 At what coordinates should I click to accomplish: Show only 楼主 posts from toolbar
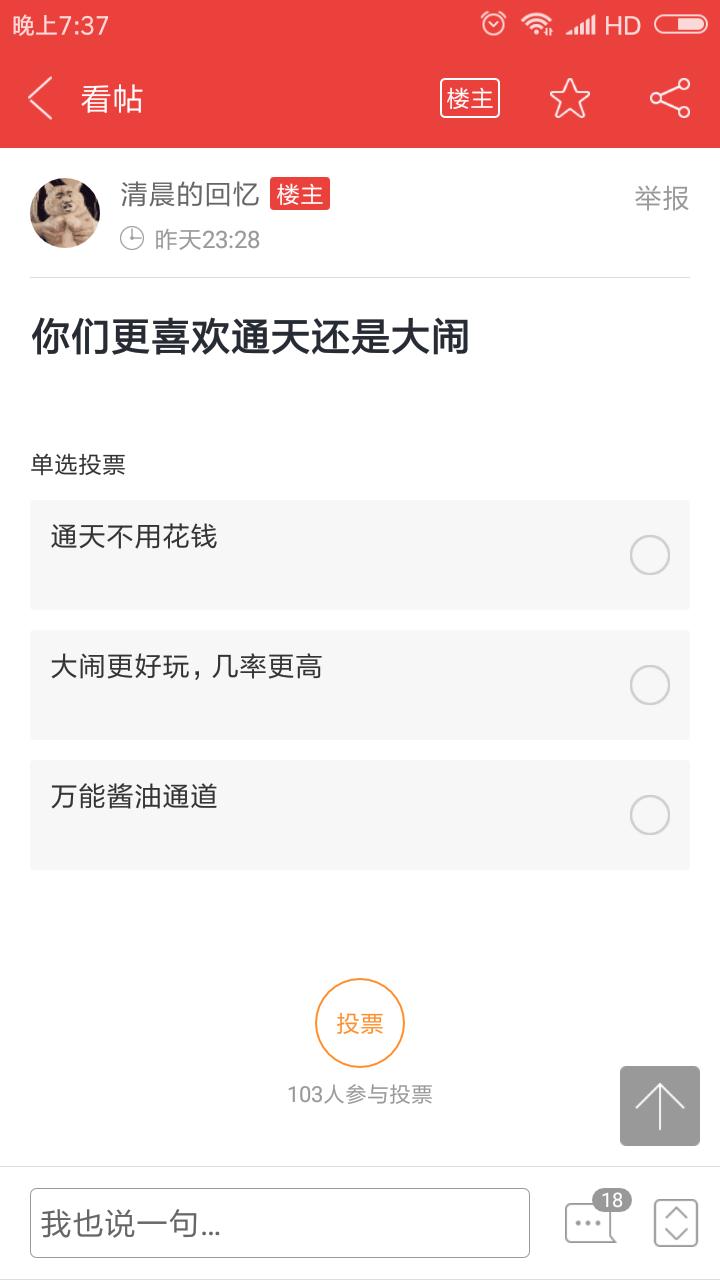coord(469,99)
